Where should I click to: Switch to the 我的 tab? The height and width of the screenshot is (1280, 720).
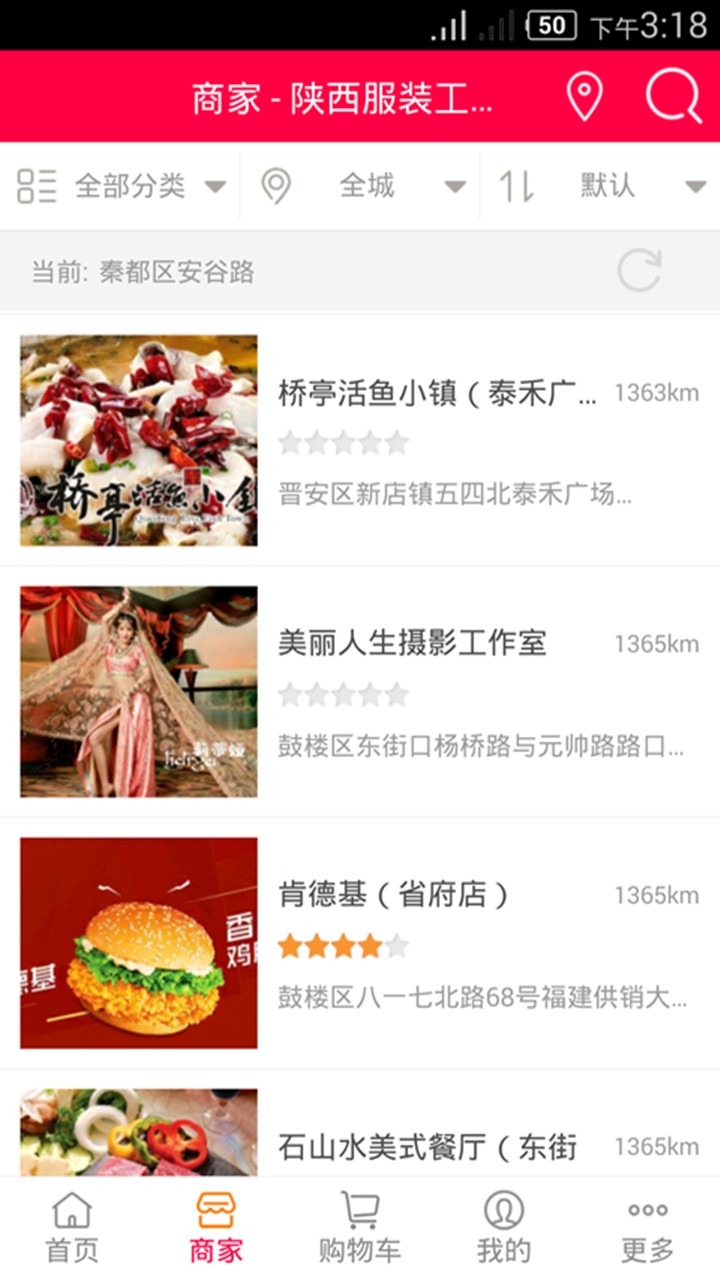point(504,1228)
